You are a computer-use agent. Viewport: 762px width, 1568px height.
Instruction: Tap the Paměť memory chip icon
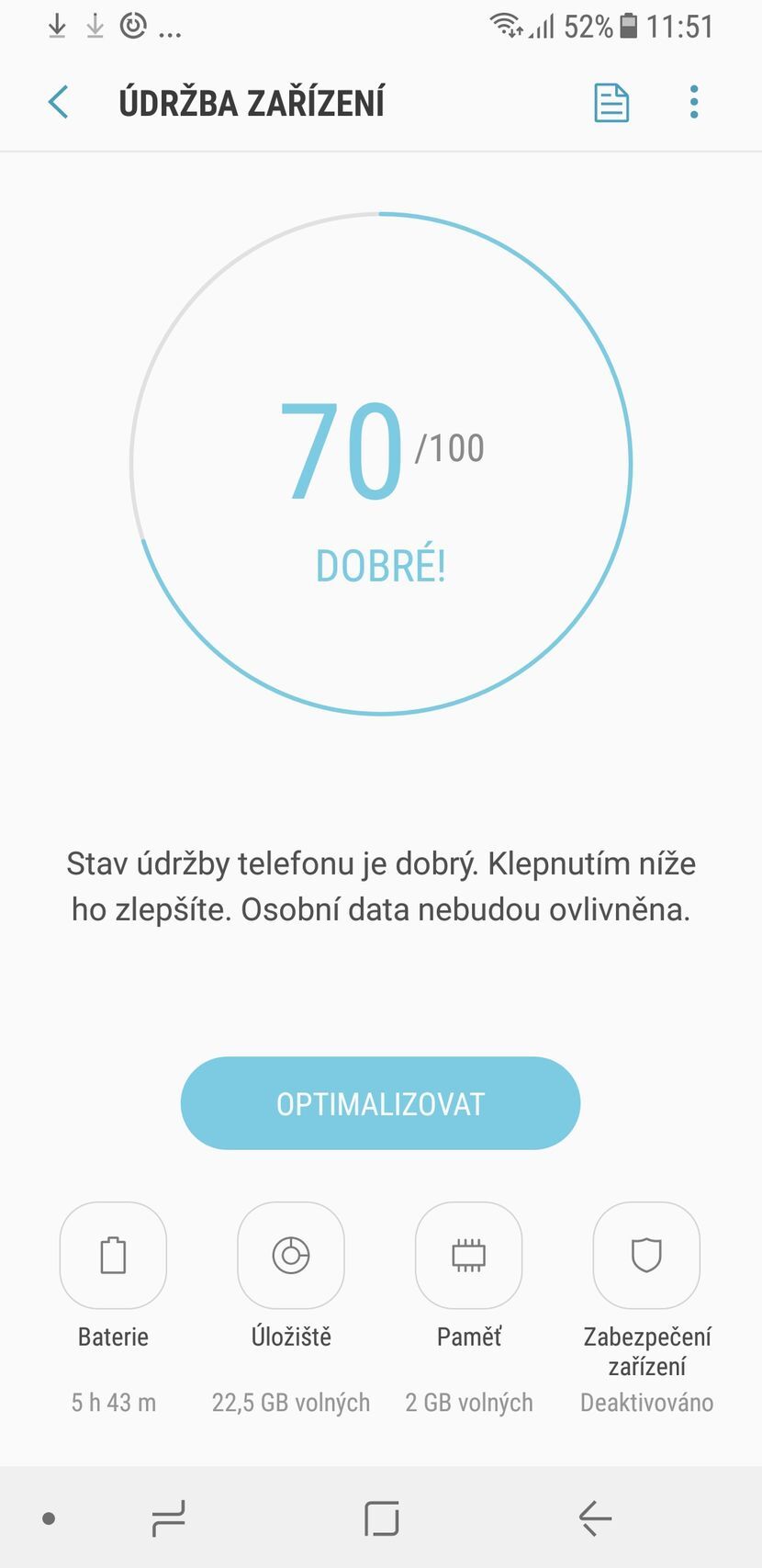(468, 1256)
